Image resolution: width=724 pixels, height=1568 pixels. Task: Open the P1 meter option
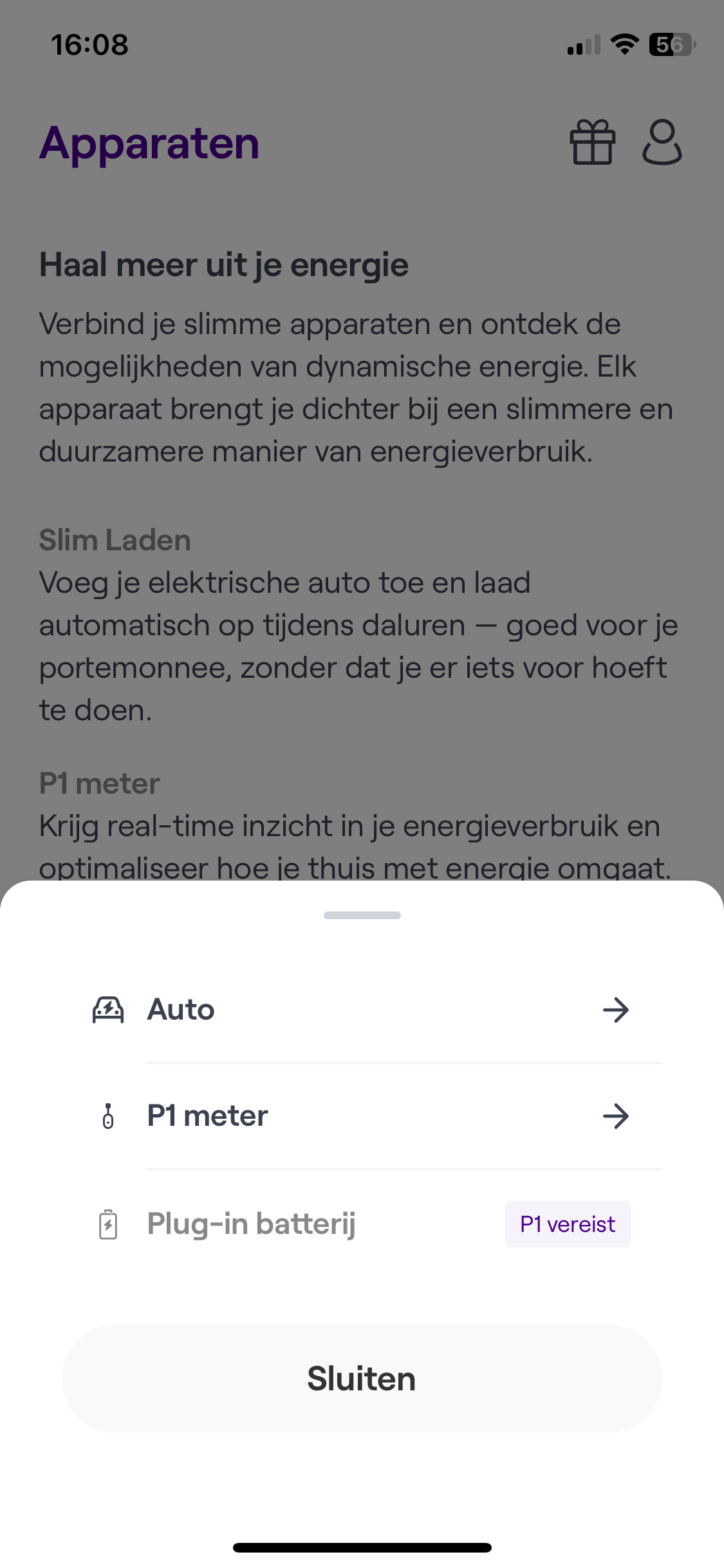(x=361, y=1115)
